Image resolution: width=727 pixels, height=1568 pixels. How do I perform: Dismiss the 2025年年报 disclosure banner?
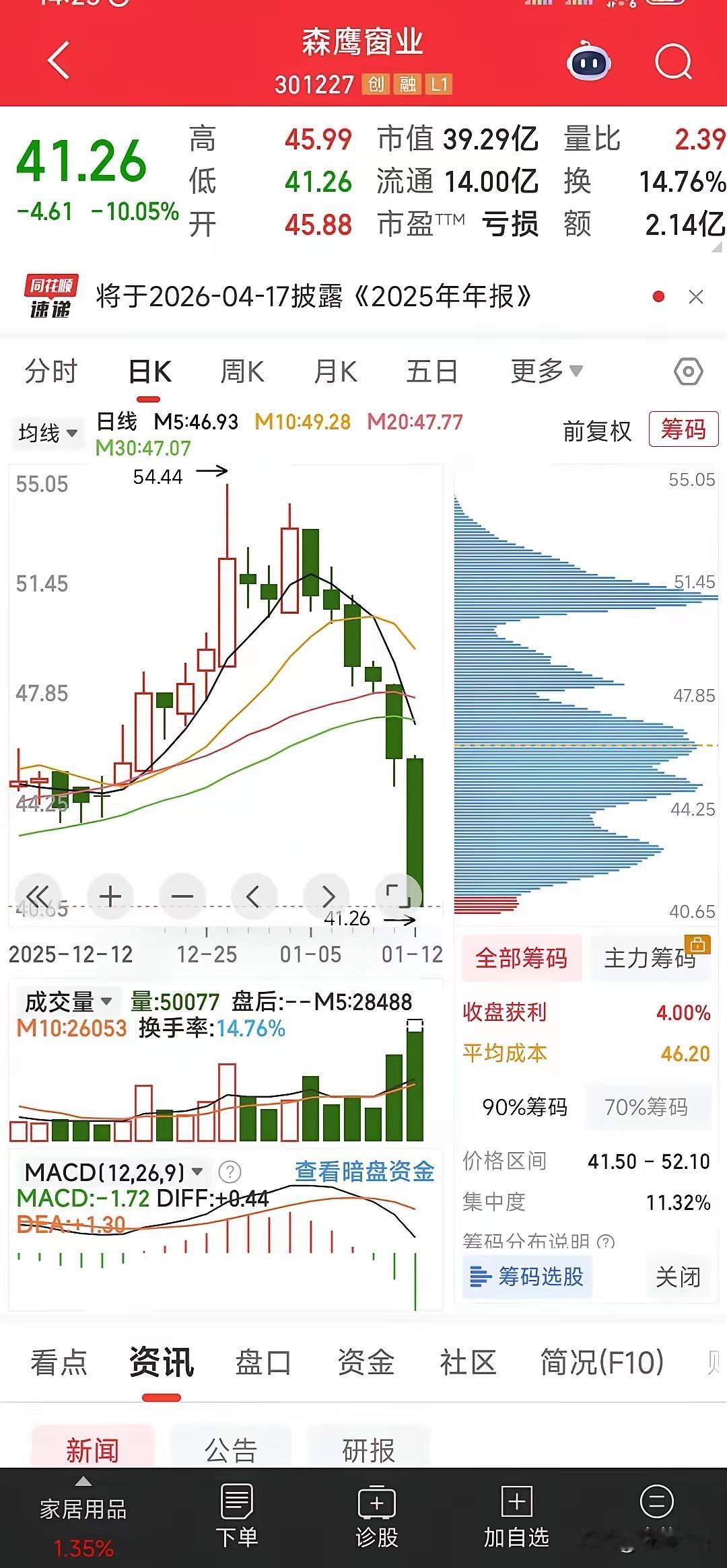(x=696, y=297)
